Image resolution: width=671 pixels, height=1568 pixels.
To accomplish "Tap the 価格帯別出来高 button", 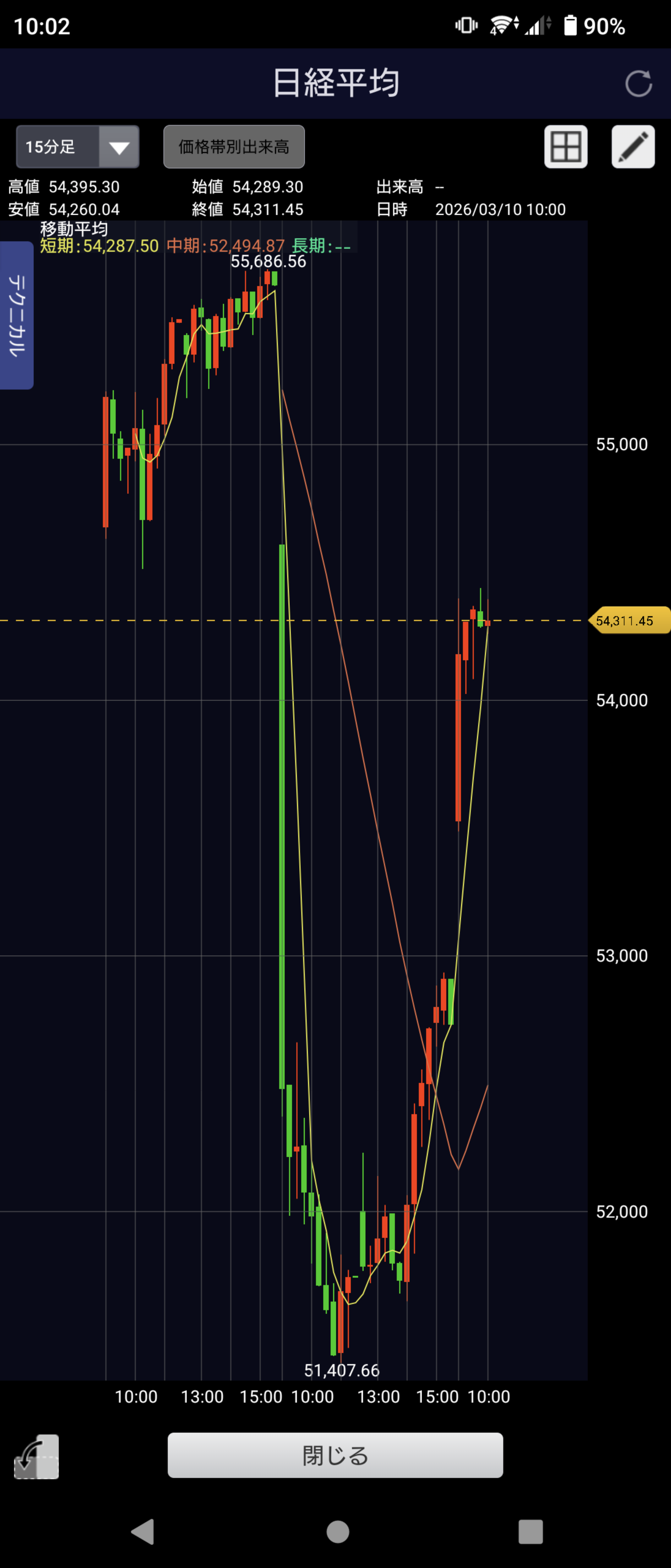I will point(233,147).
